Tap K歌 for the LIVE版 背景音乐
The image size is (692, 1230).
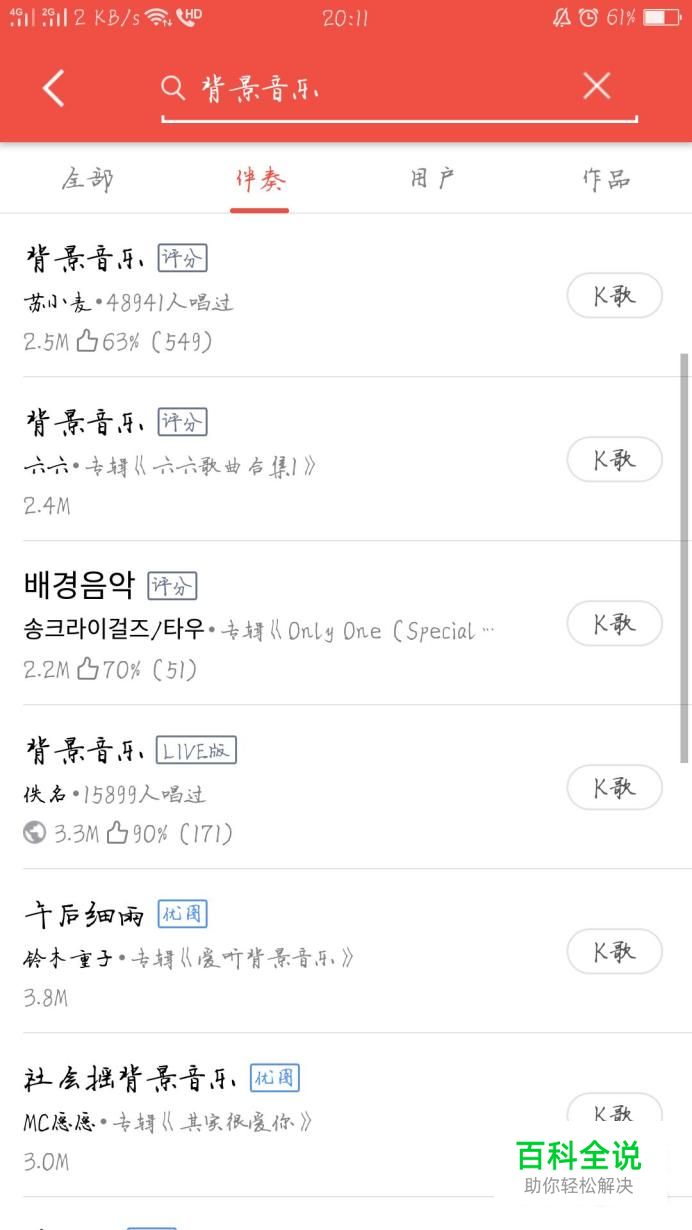click(614, 788)
